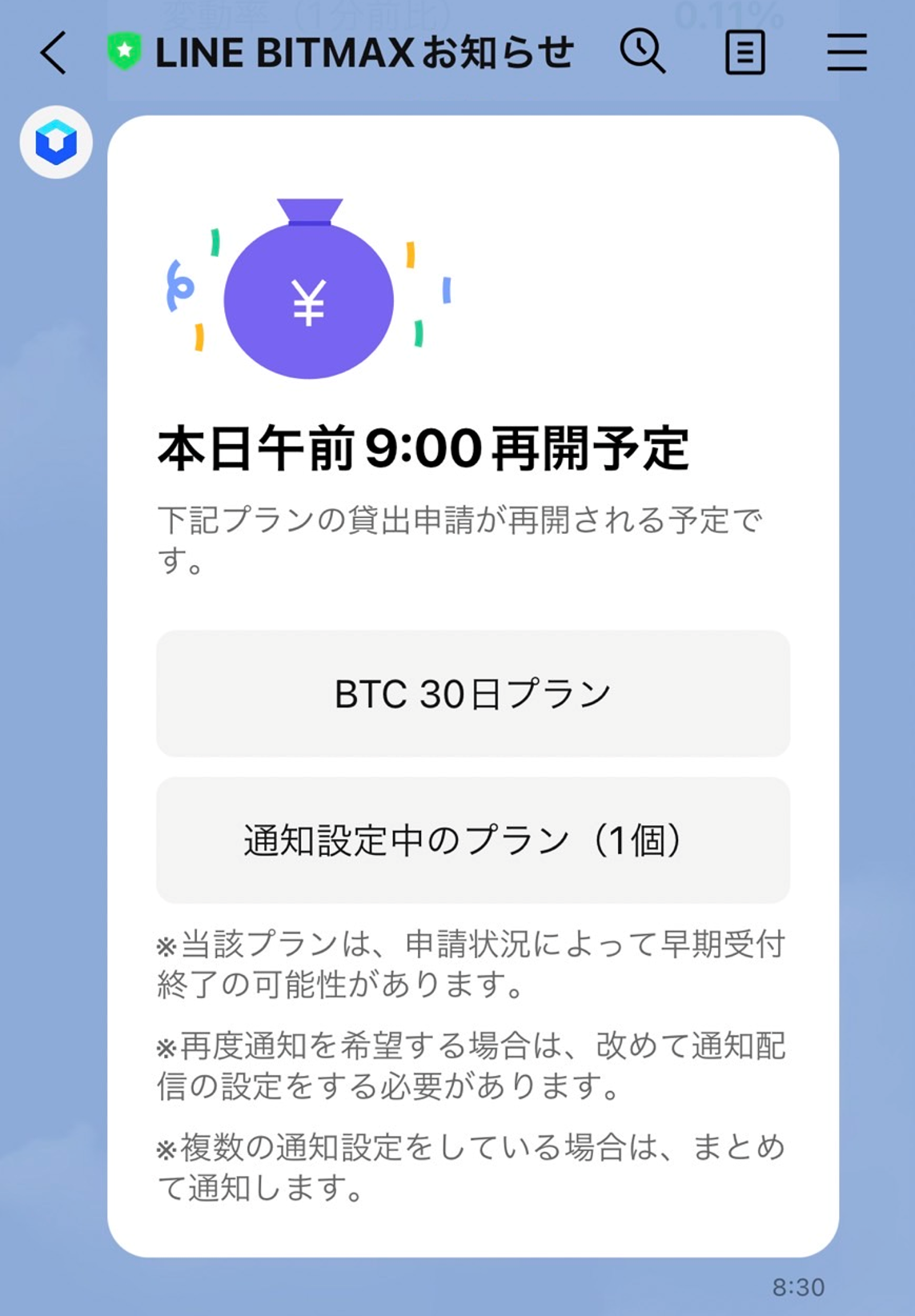Tap the chat title LINE BITMAXお知らせ
This screenshot has height=1316, width=915.
(x=364, y=52)
